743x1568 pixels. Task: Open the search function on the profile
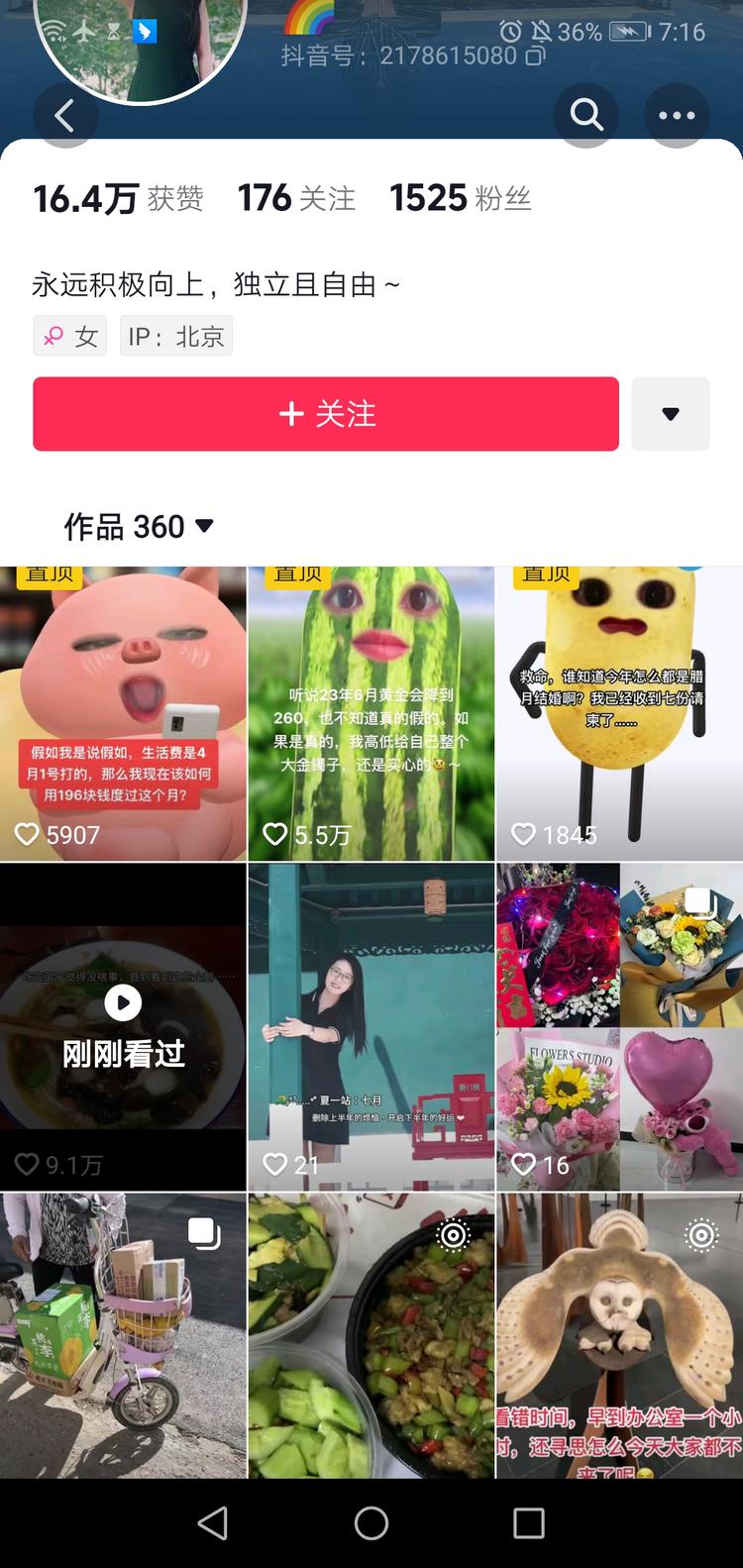tap(586, 115)
